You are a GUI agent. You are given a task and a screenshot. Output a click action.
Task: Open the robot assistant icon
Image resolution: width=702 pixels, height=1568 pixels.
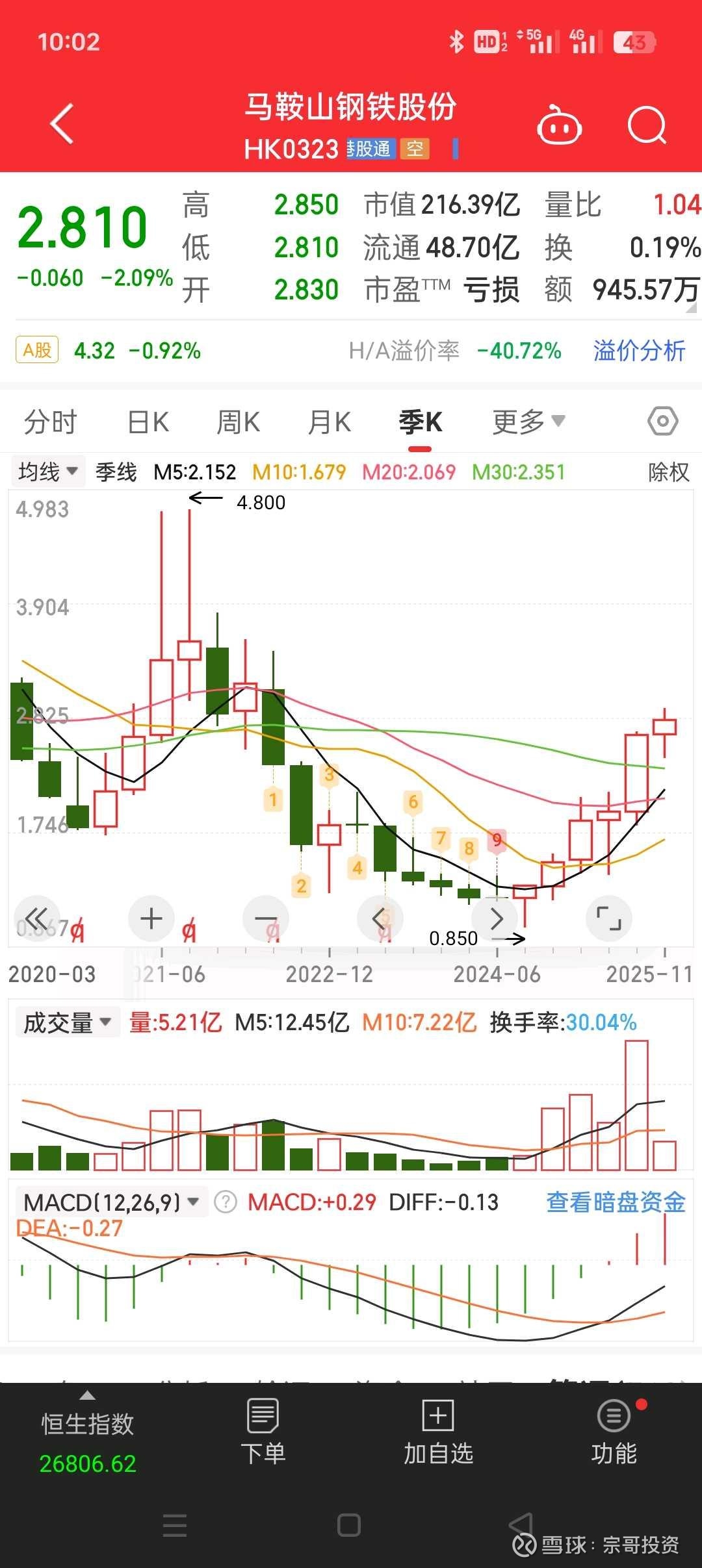pos(559,125)
